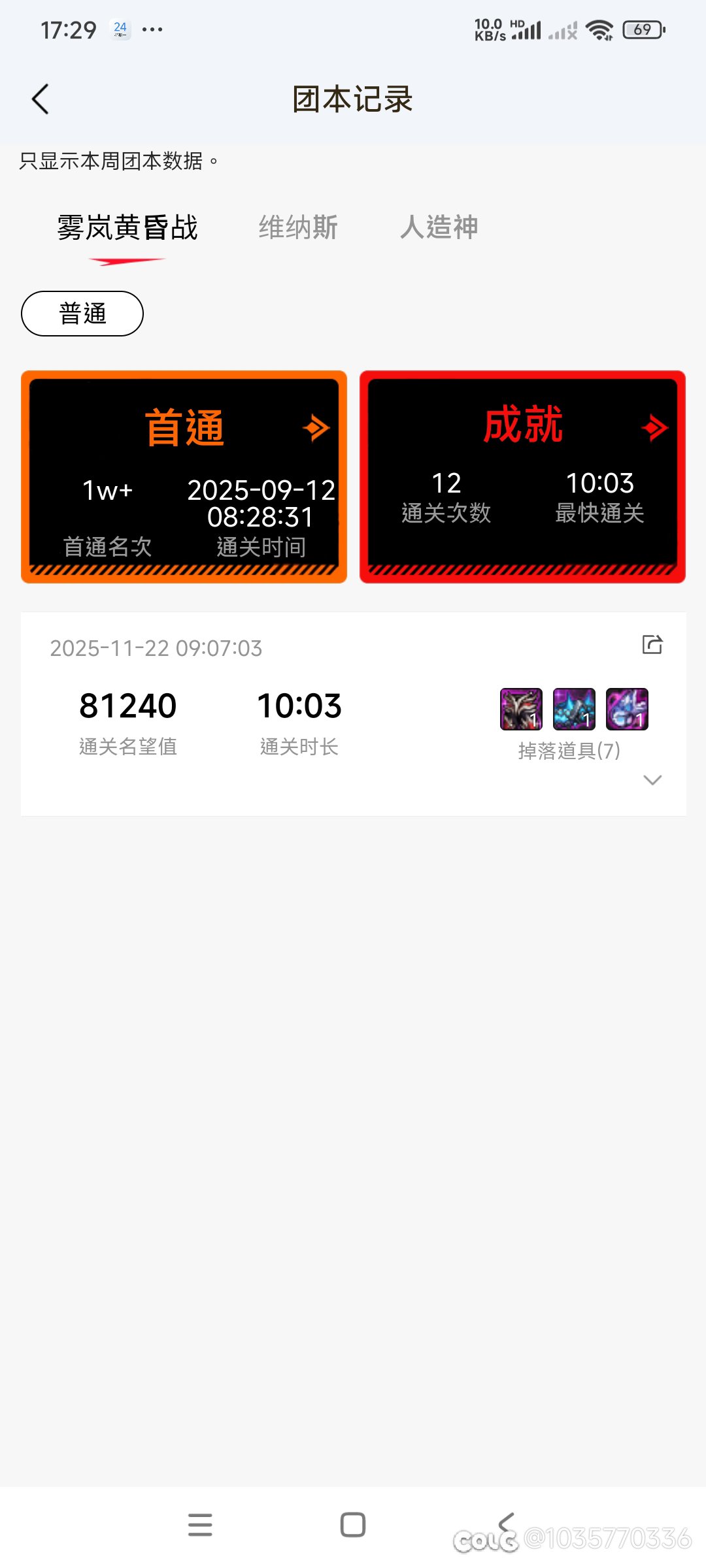Tap the 普通 difficulty chip
Viewport: 706px width, 1568px height.
pos(82,314)
